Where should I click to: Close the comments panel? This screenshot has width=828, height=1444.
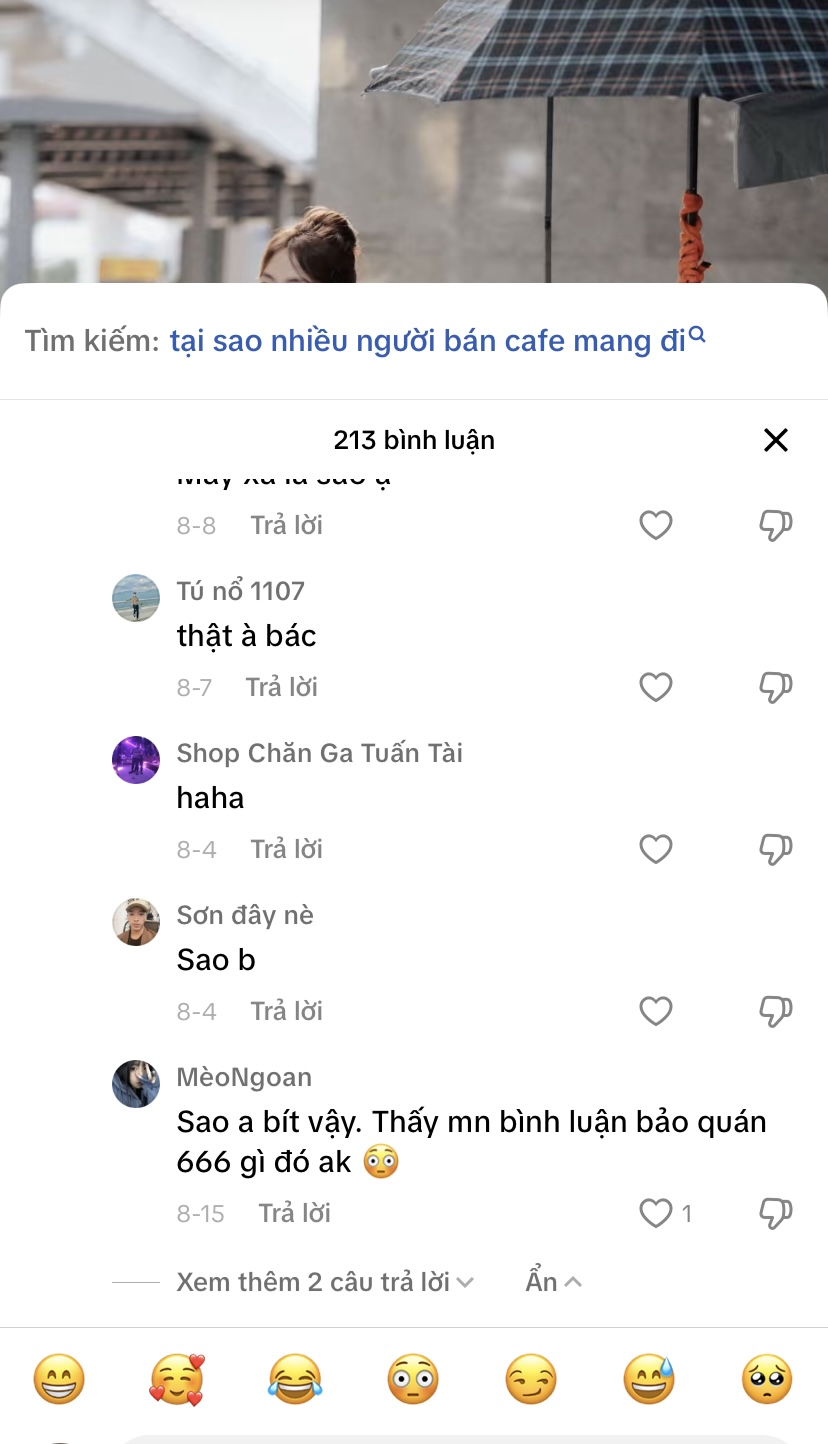point(775,440)
